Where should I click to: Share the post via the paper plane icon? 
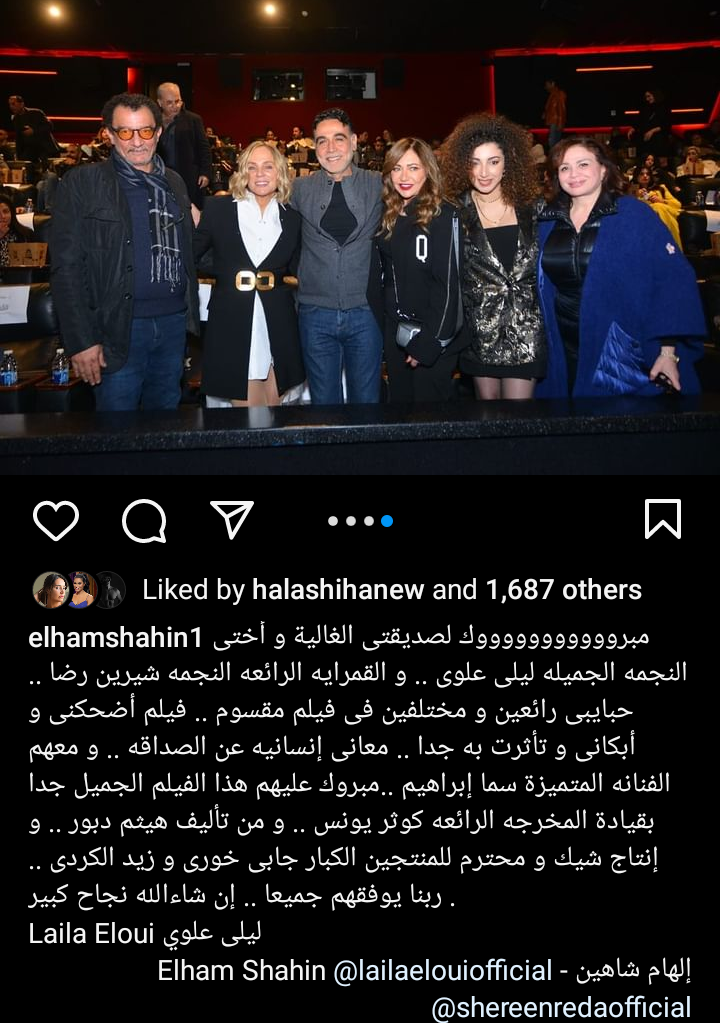coord(232,519)
